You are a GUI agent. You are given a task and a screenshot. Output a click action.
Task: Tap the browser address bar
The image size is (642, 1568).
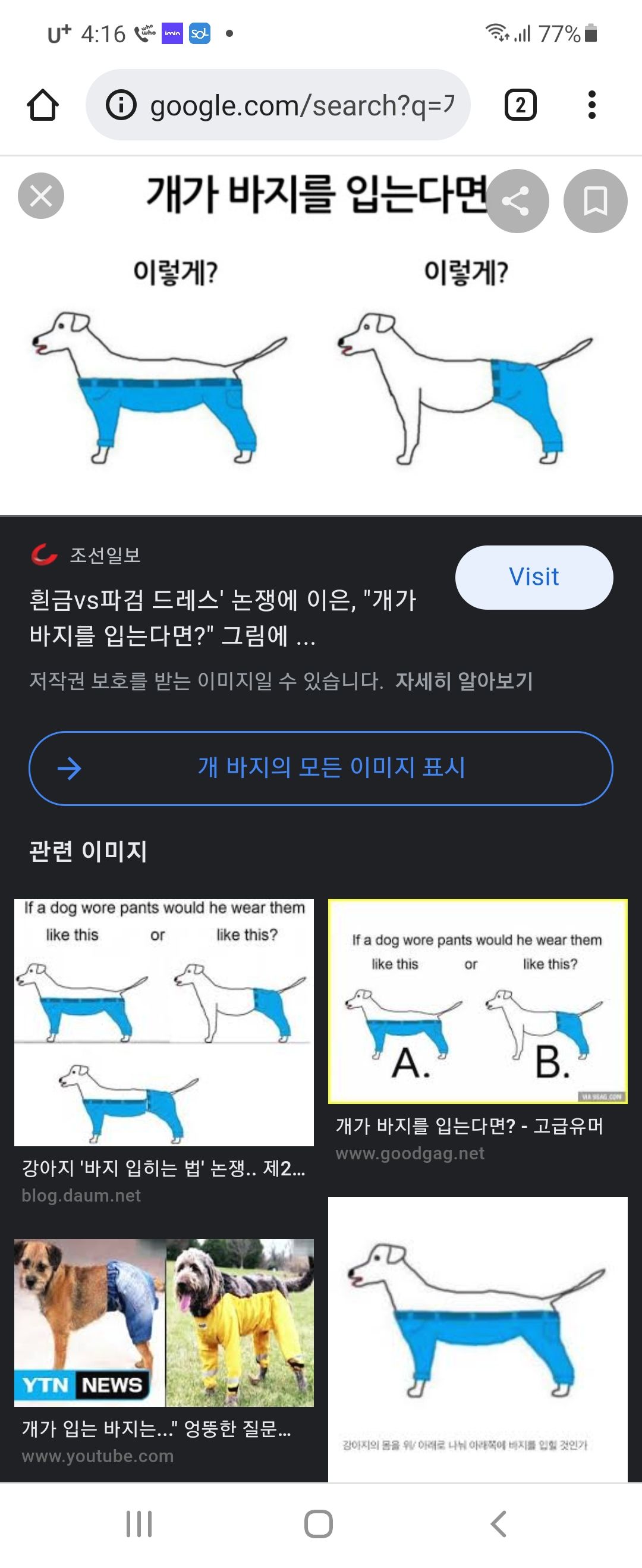(x=278, y=105)
